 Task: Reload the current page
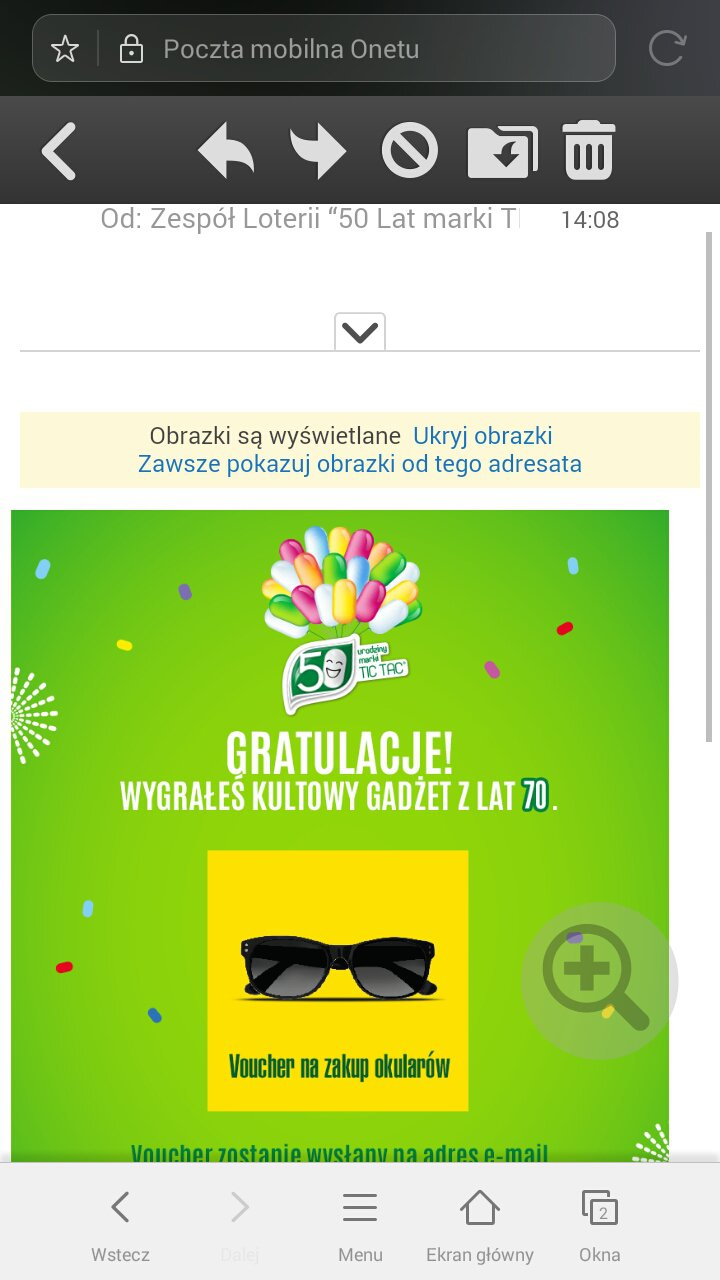point(666,49)
